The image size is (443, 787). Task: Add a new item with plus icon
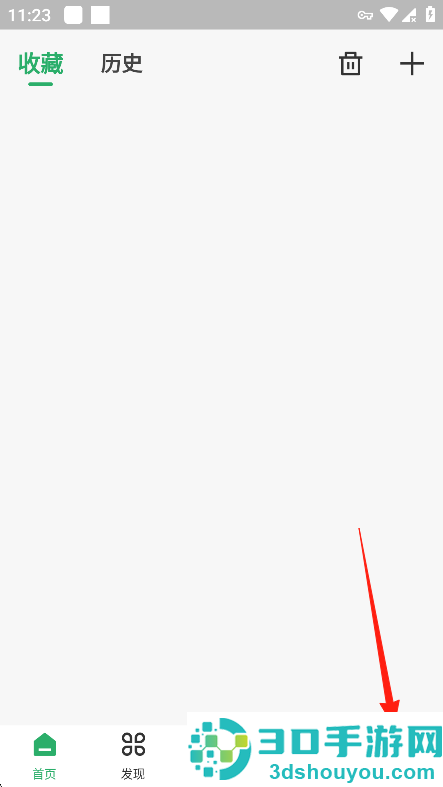point(412,64)
